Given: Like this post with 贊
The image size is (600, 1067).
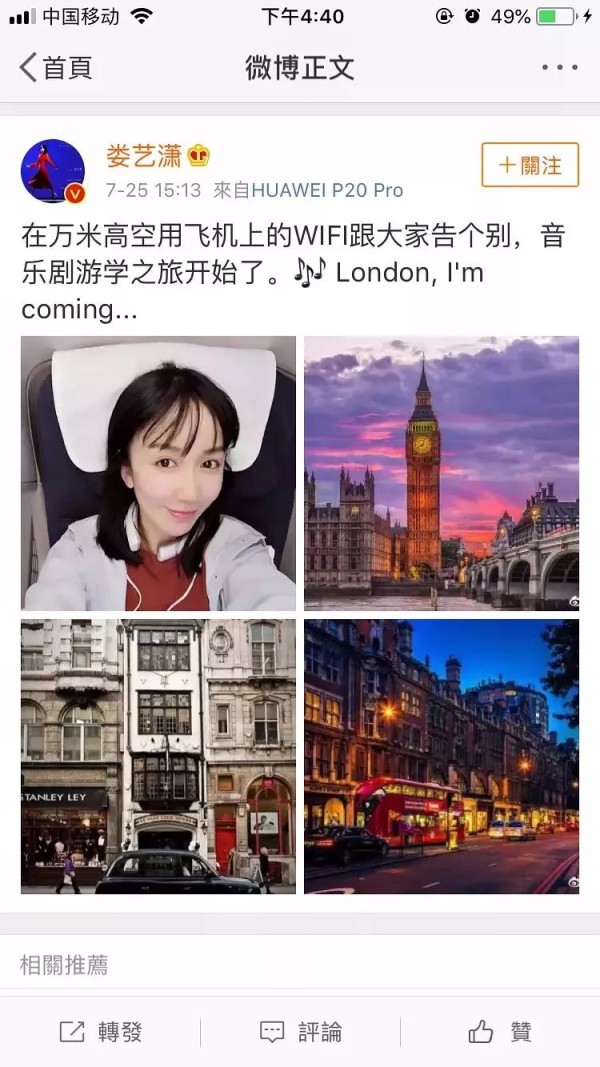Looking at the screenshot, I should click(x=500, y=1032).
